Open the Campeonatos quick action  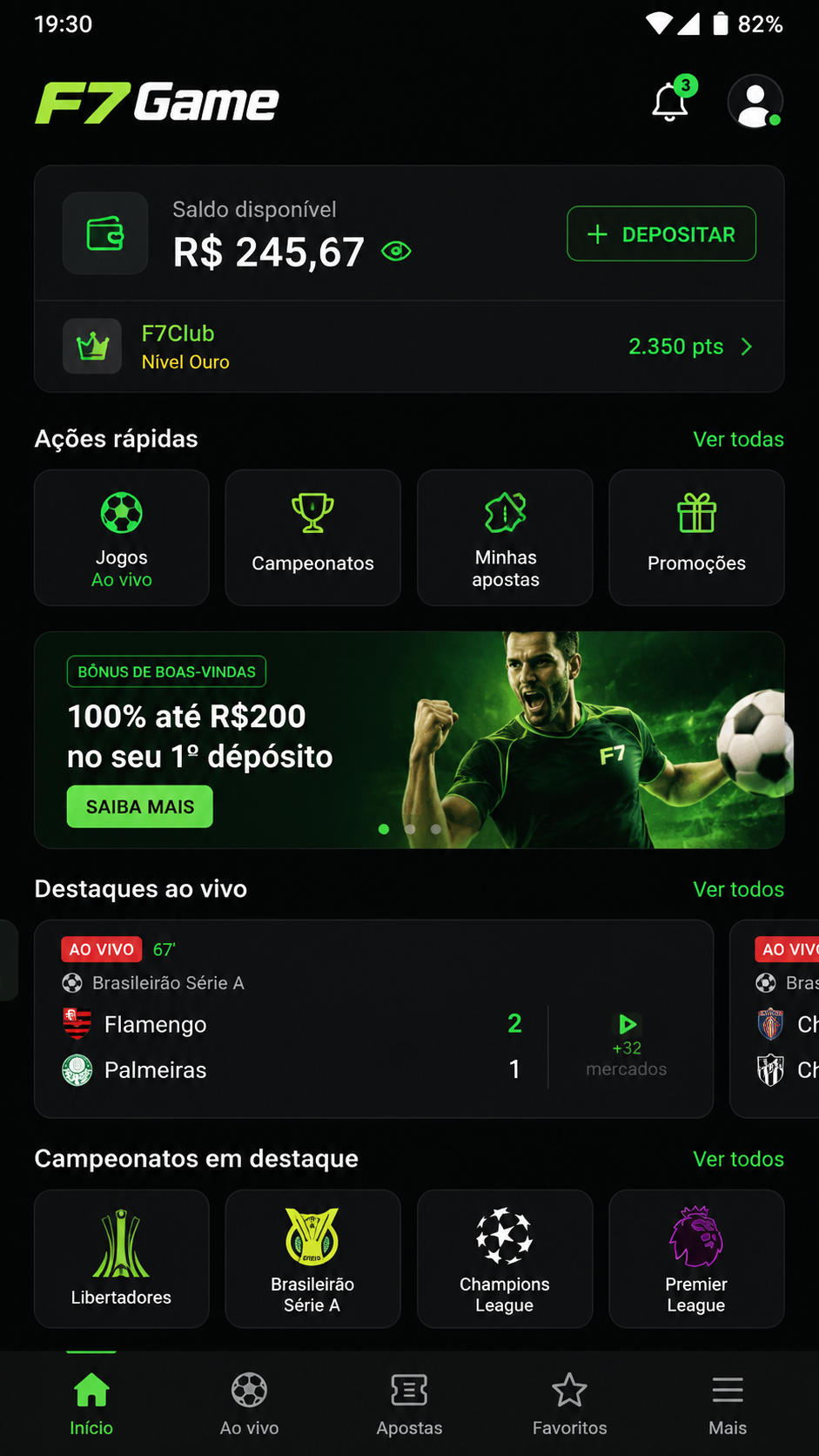click(x=313, y=537)
